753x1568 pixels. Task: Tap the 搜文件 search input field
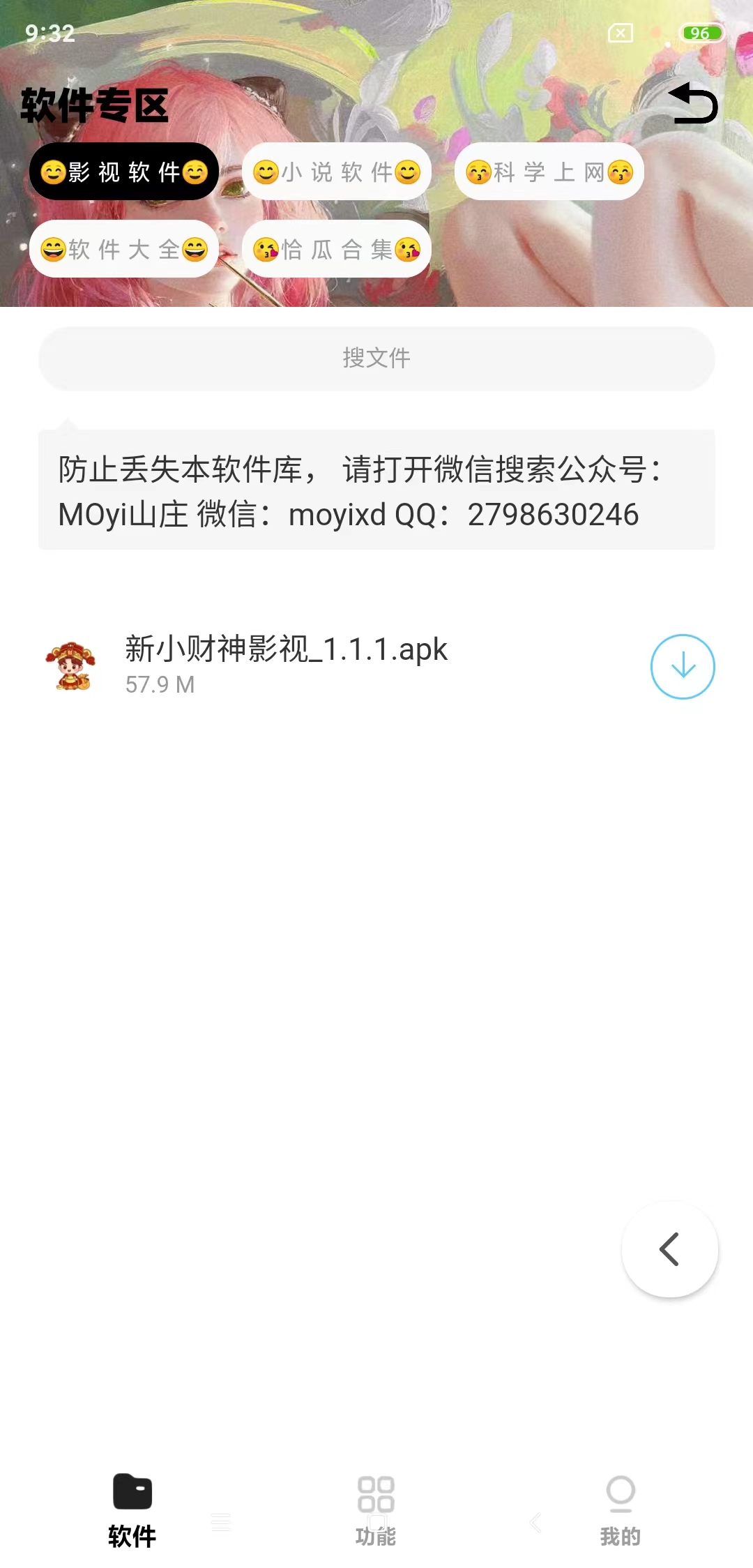(x=376, y=358)
